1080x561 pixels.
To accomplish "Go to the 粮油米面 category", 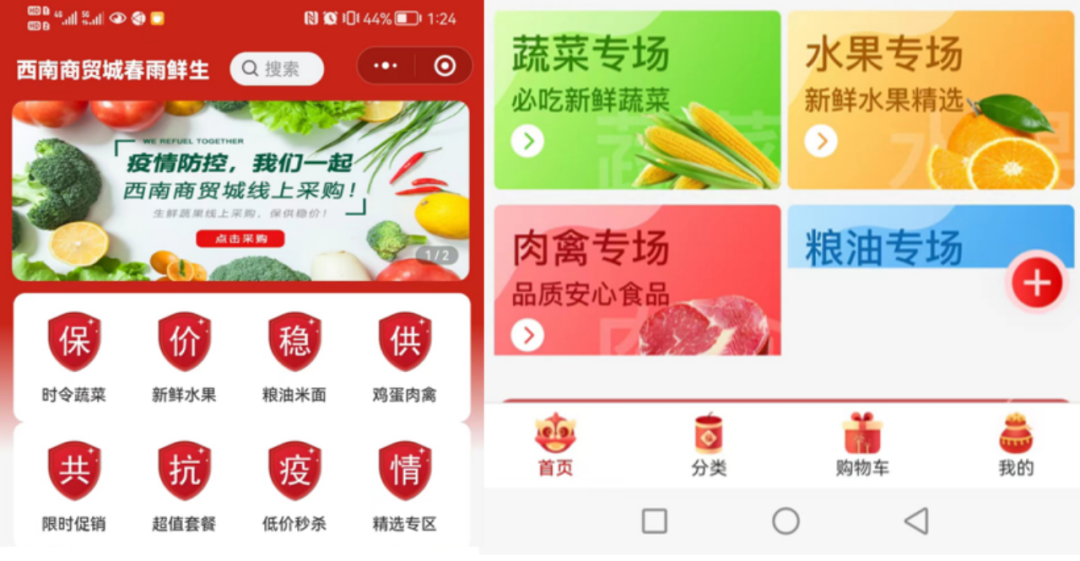I will coord(294,357).
